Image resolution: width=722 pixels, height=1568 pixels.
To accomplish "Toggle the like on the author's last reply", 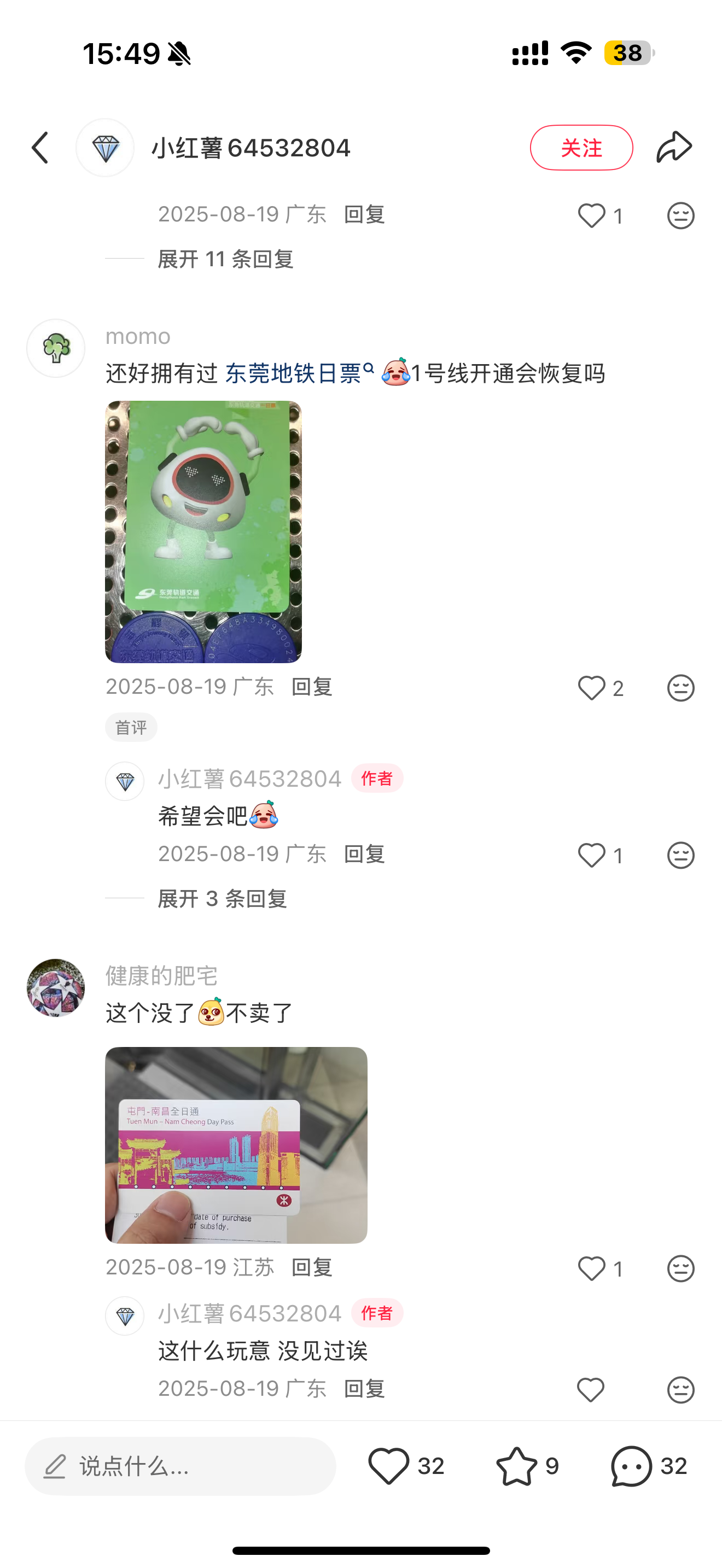I will tap(591, 1389).
